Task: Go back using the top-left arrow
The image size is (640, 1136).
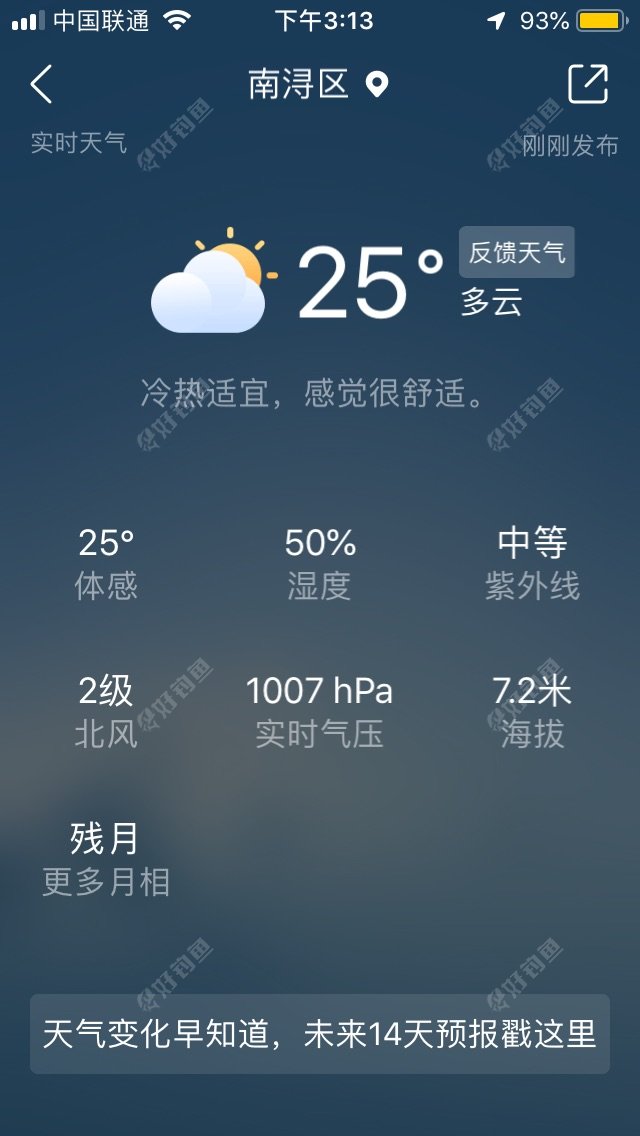Action: click(41, 85)
